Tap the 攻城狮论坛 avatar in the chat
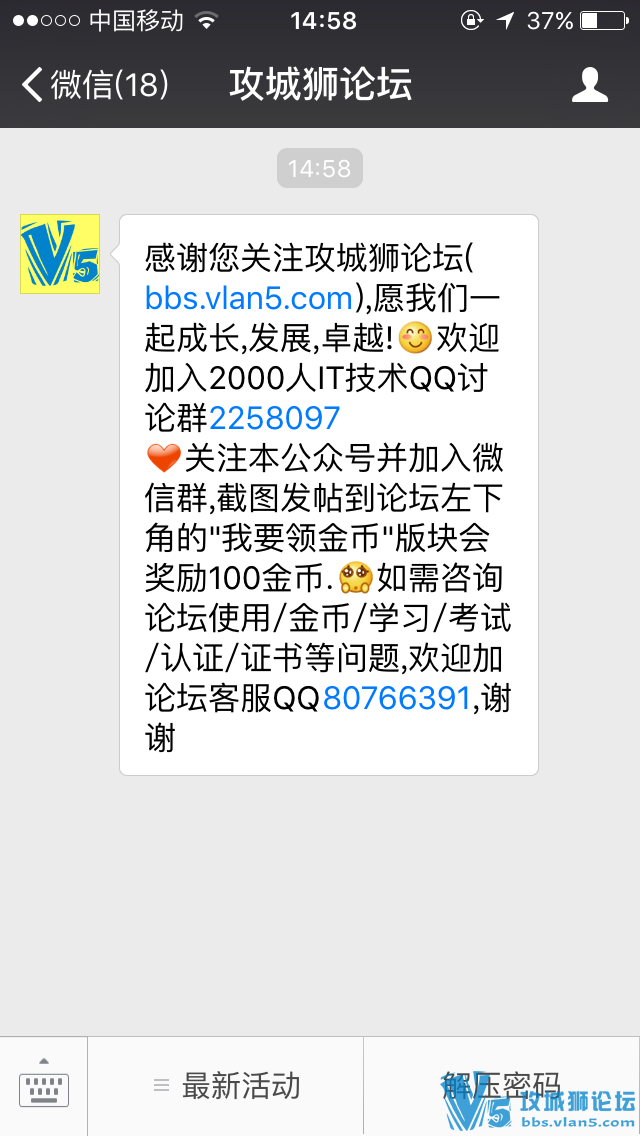Screen dimensions: 640x1136 (60, 254)
